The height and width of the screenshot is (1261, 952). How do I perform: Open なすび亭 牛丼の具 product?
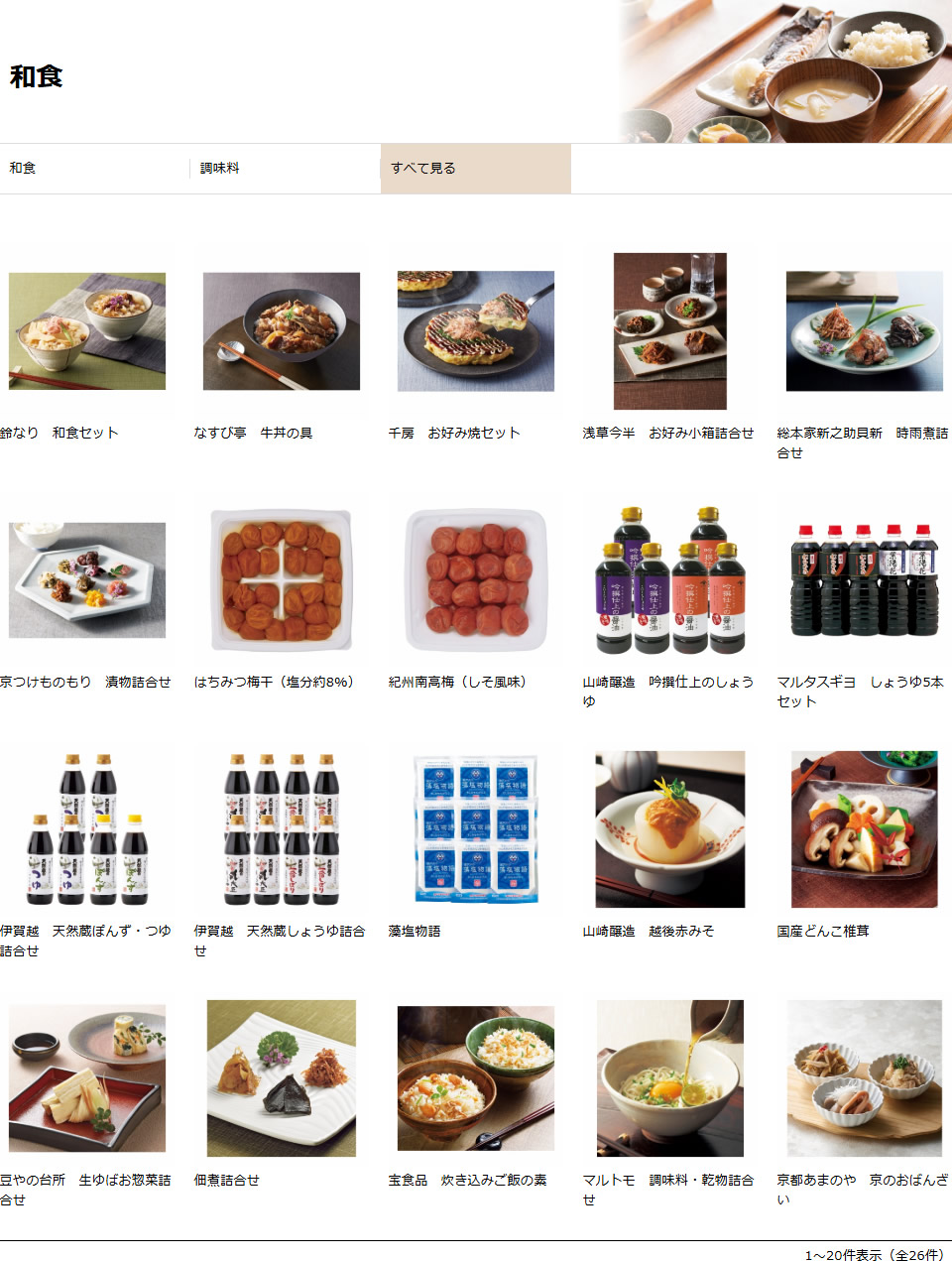(282, 331)
